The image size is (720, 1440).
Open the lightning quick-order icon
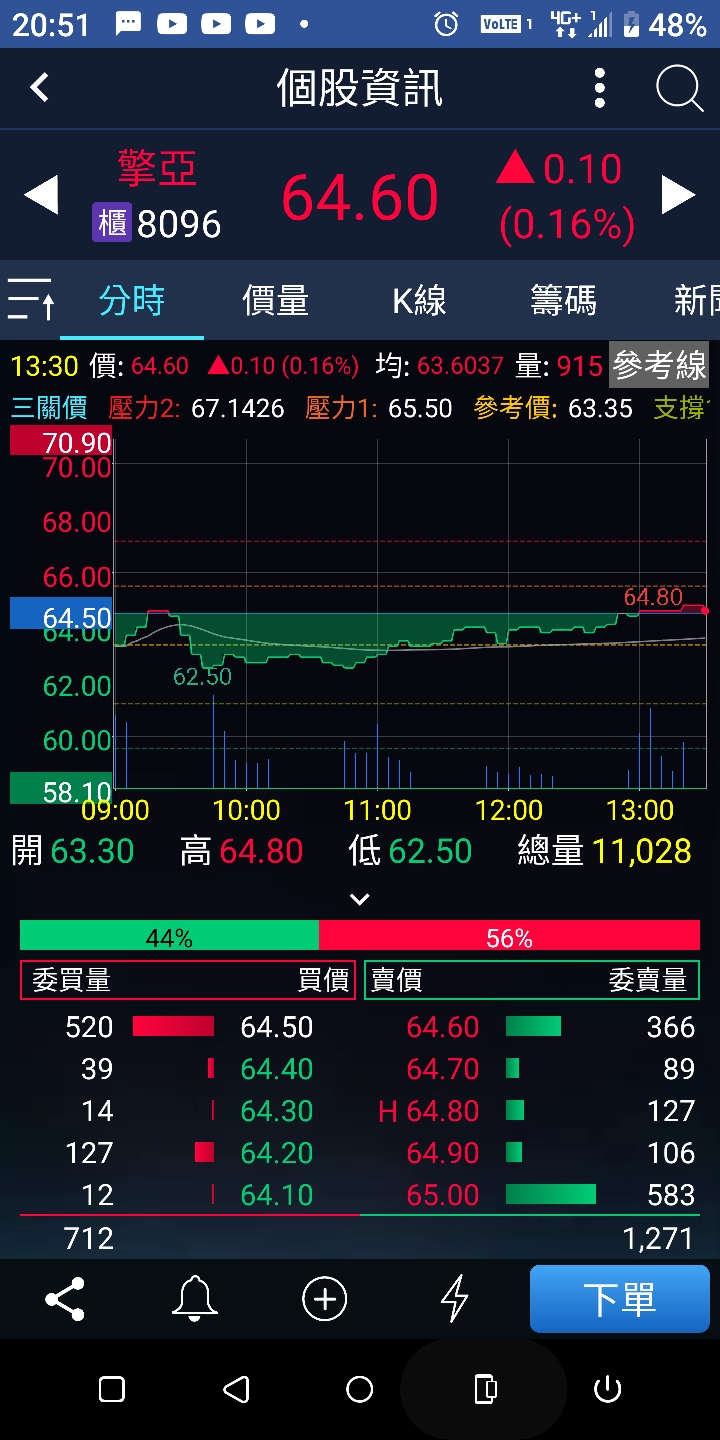pos(455,1299)
